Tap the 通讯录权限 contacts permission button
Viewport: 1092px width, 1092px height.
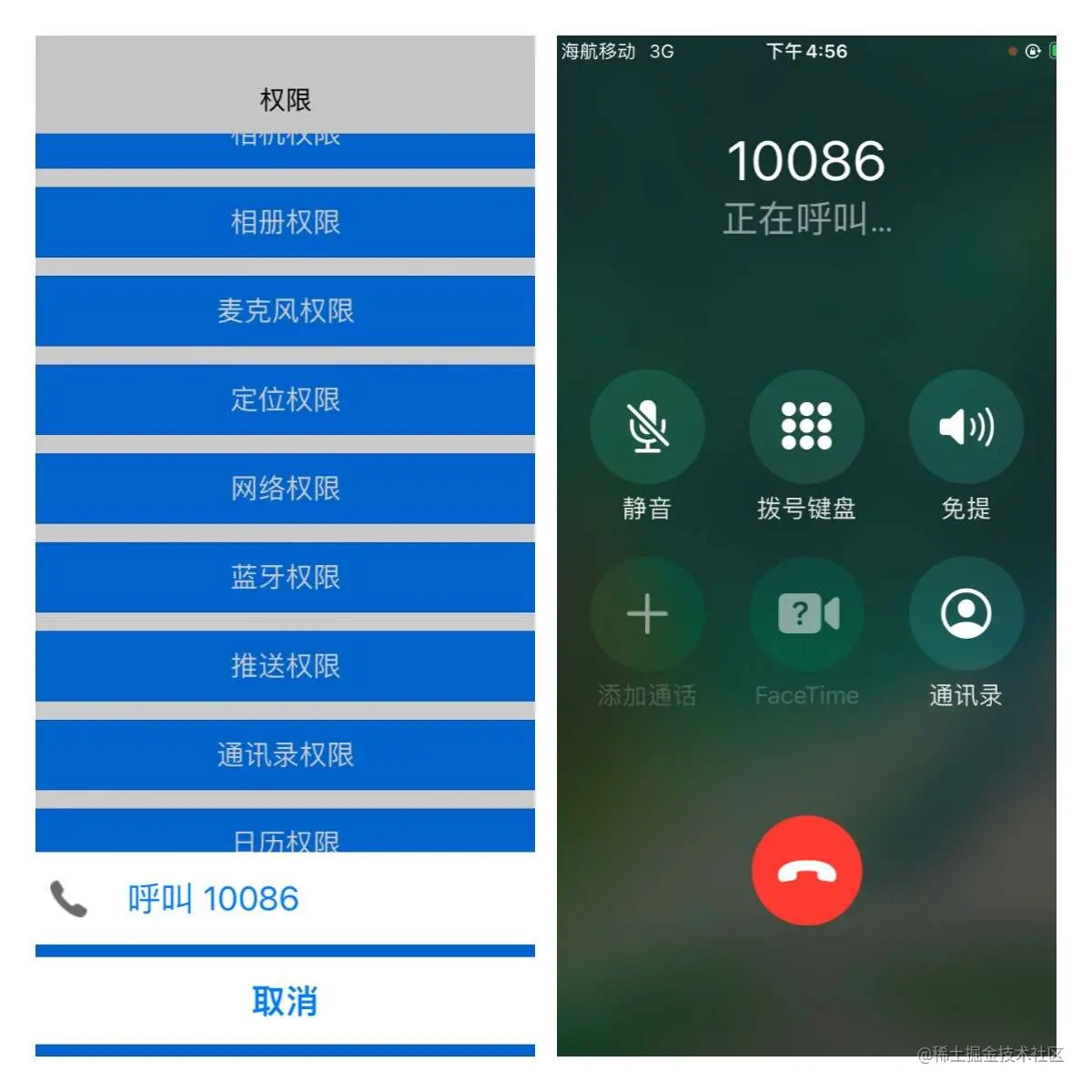285,754
